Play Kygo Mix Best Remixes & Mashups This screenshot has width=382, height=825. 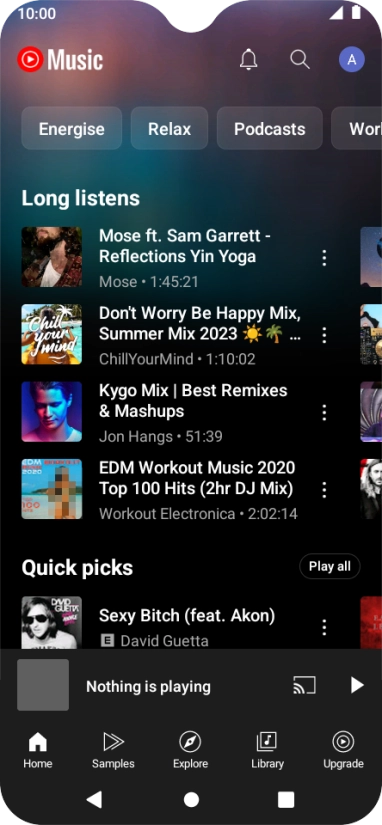(174, 412)
